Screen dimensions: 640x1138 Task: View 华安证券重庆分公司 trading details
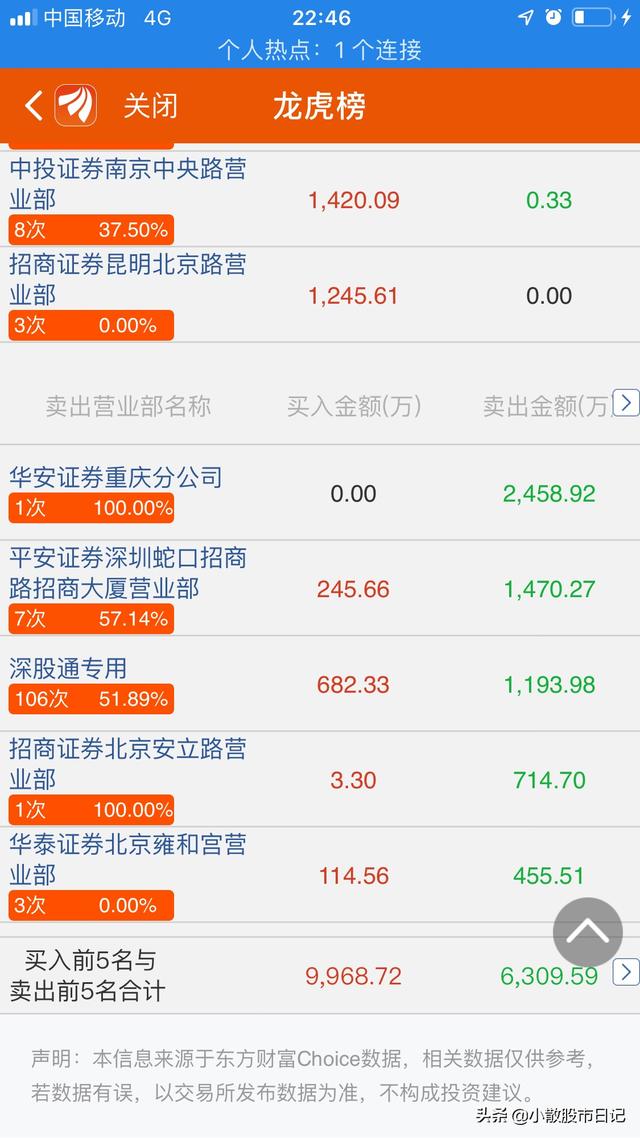[x=116, y=478]
